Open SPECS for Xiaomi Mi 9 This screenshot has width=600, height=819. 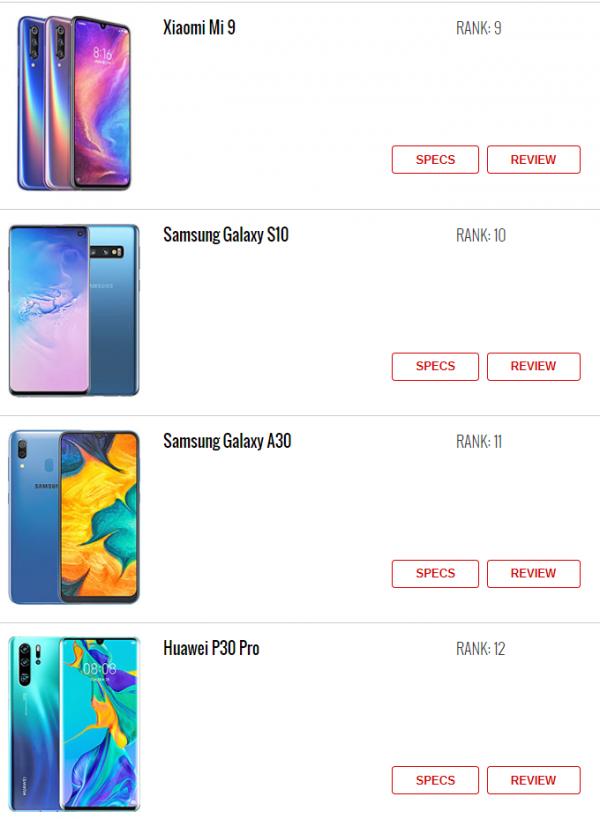435,160
